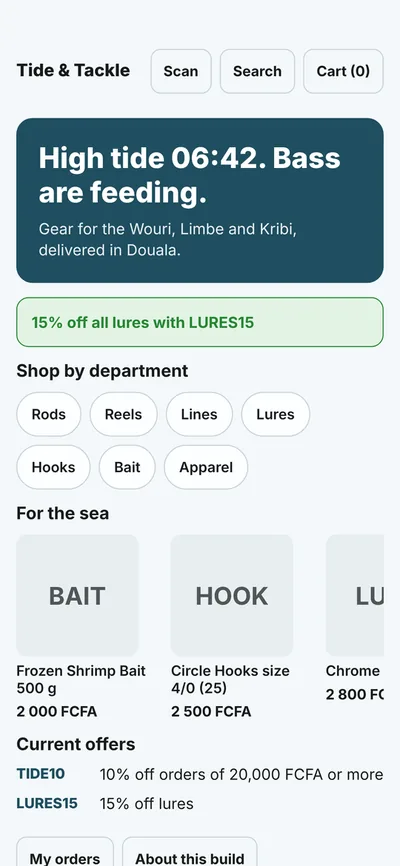Open the Chrome product card
The width and height of the screenshot is (400, 866).
(x=355, y=619)
